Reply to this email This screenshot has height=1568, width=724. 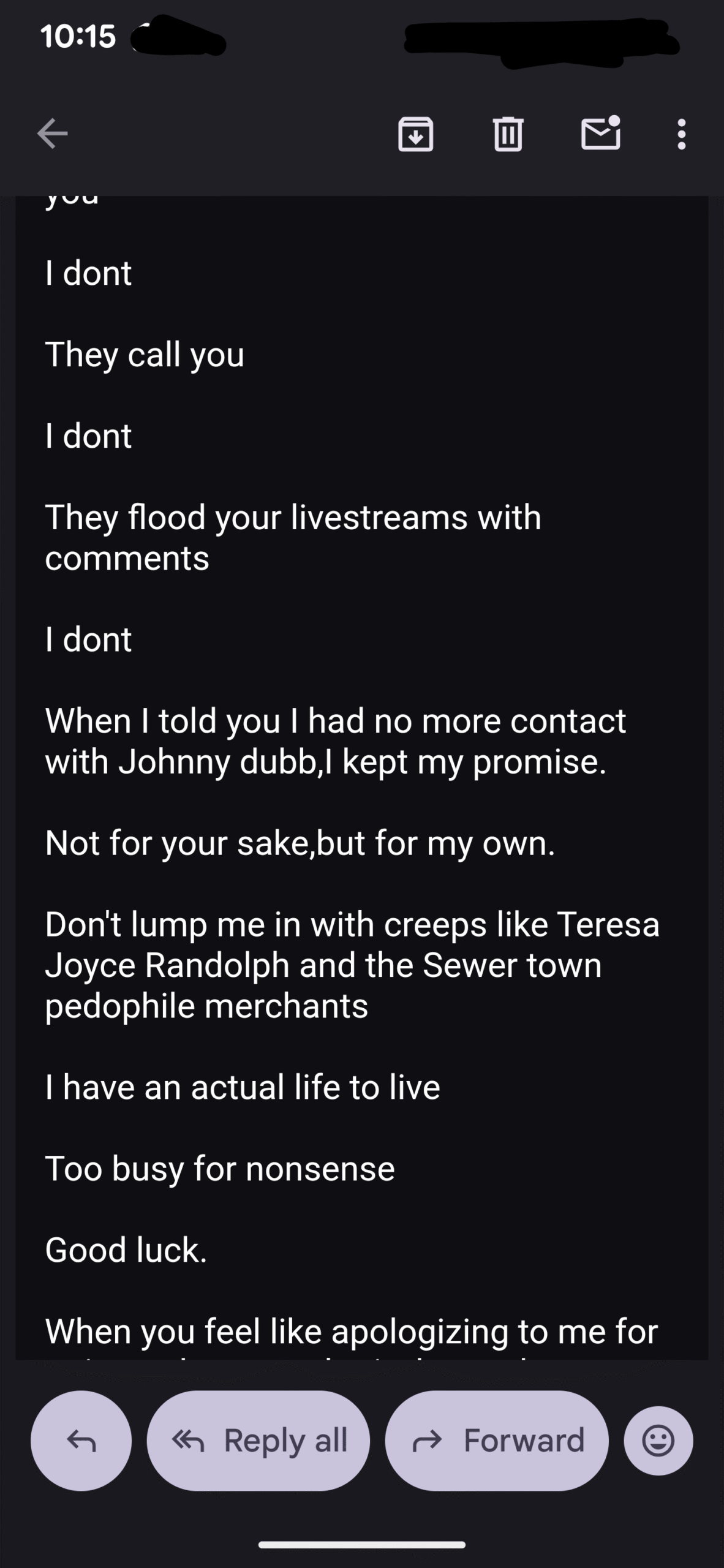click(81, 1440)
